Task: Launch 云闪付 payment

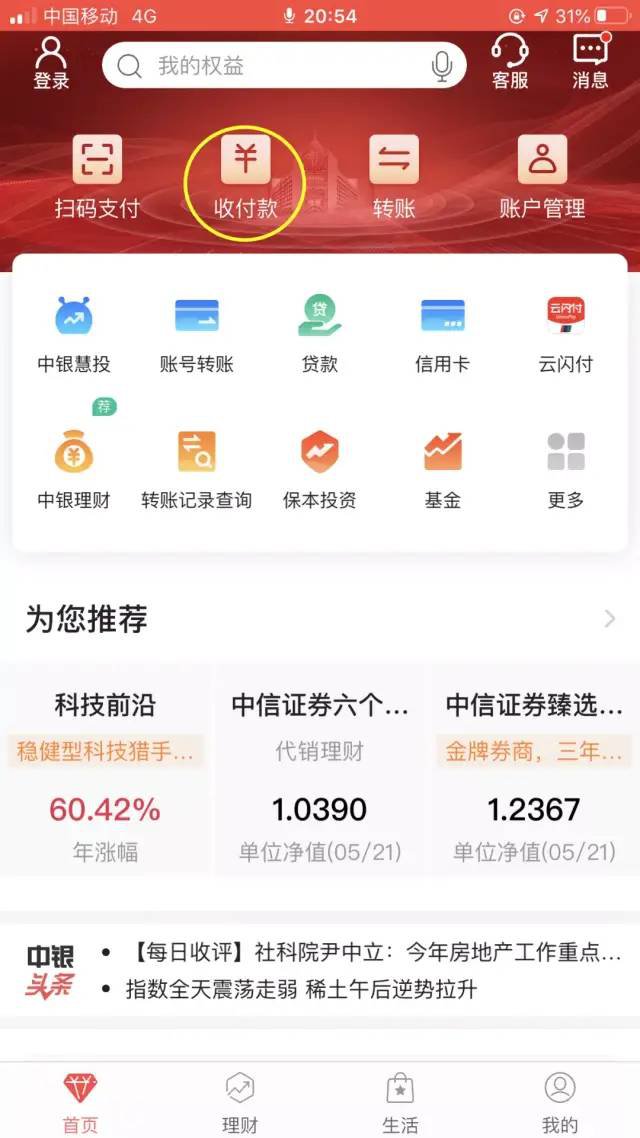Action: [x=565, y=334]
